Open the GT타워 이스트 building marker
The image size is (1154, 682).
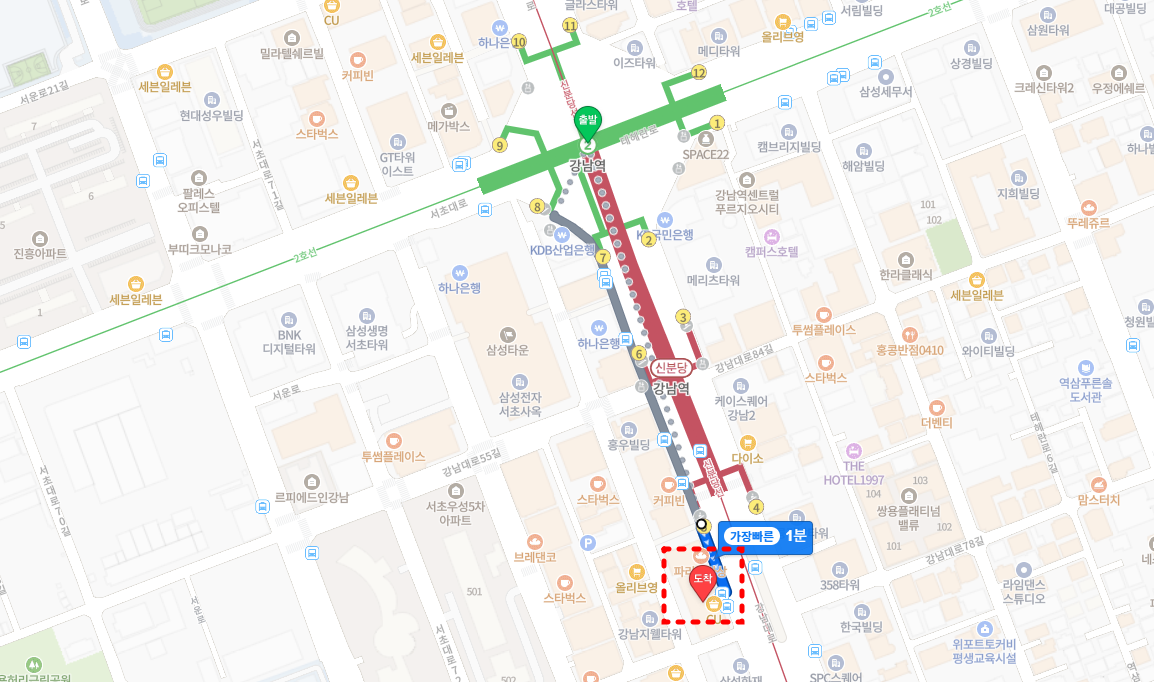click(x=398, y=142)
